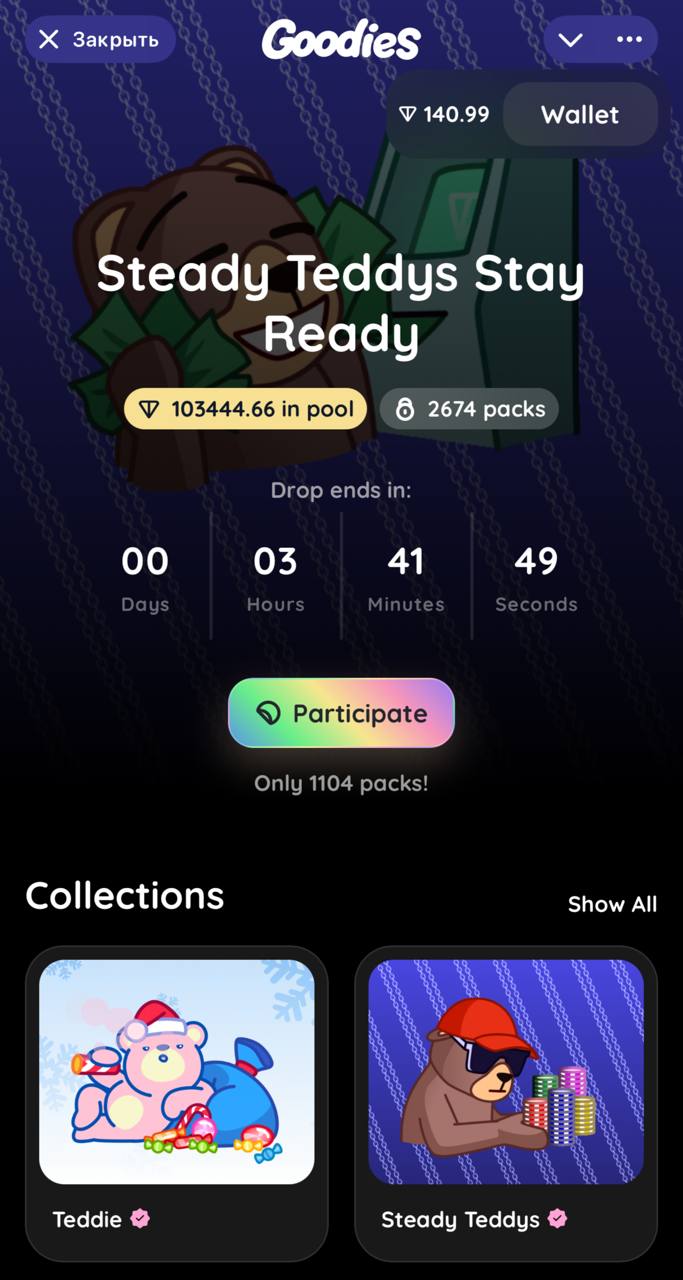Open the Wallet
The height and width of the screenshot is (1280, 683).
click(x=580, y=115)
